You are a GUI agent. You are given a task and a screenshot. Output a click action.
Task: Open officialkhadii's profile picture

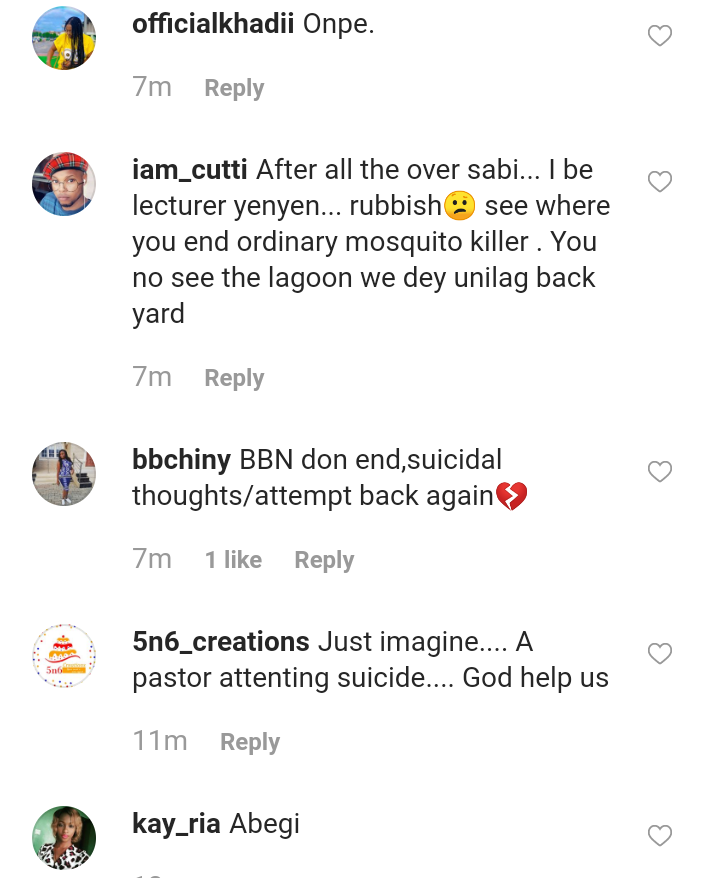(x=64, y=38)
